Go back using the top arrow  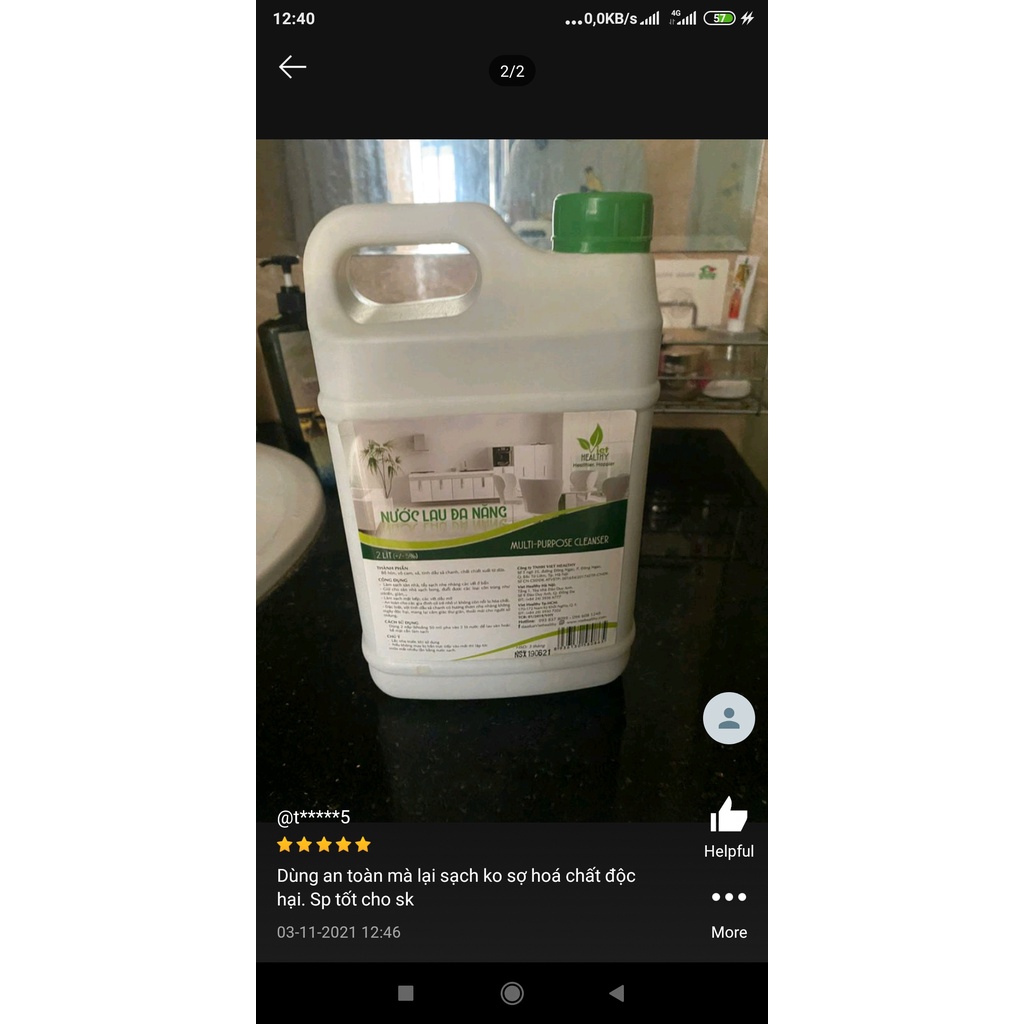(x=292, y=67)
